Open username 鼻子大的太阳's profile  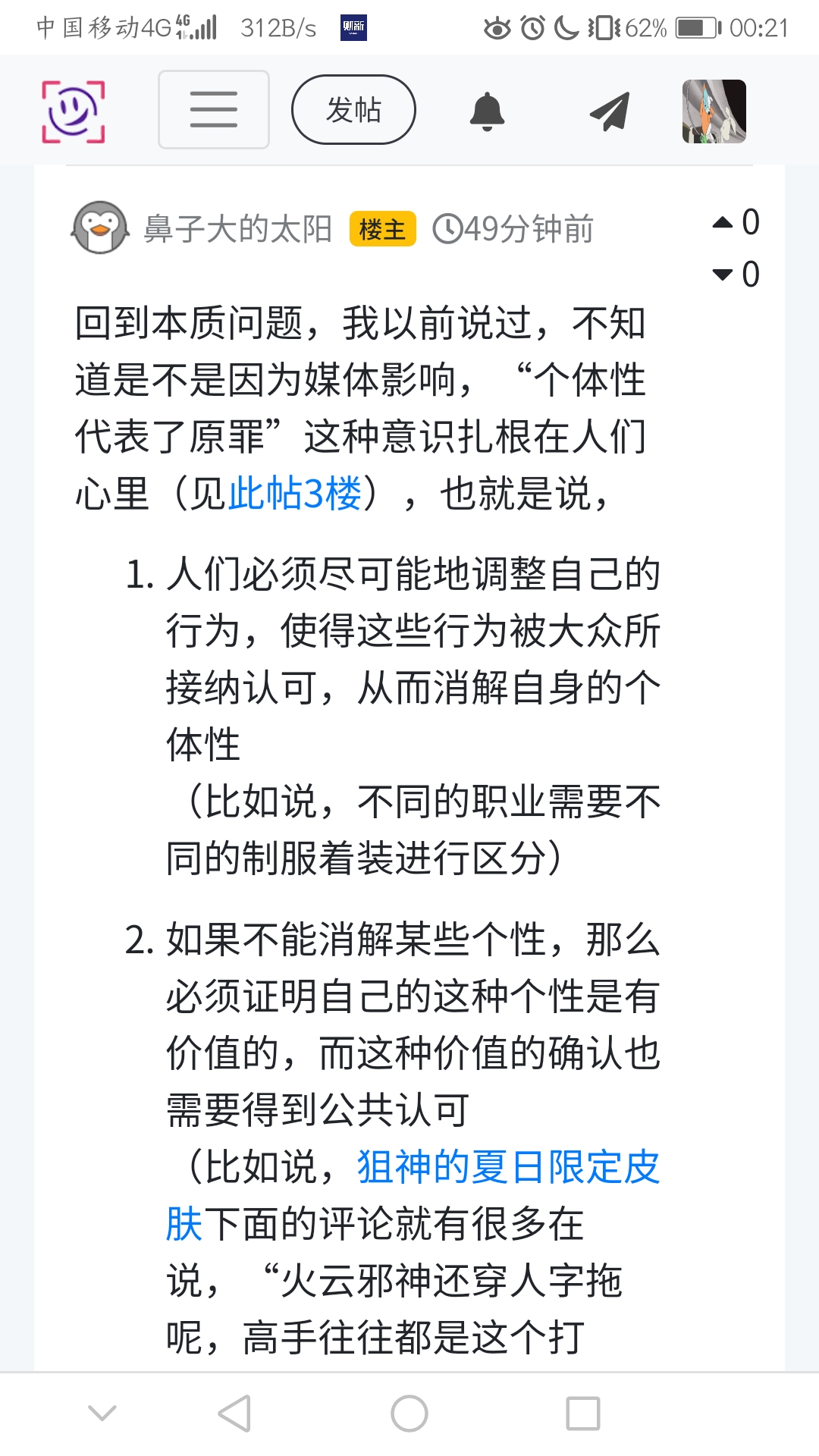(x=238, y=229)
